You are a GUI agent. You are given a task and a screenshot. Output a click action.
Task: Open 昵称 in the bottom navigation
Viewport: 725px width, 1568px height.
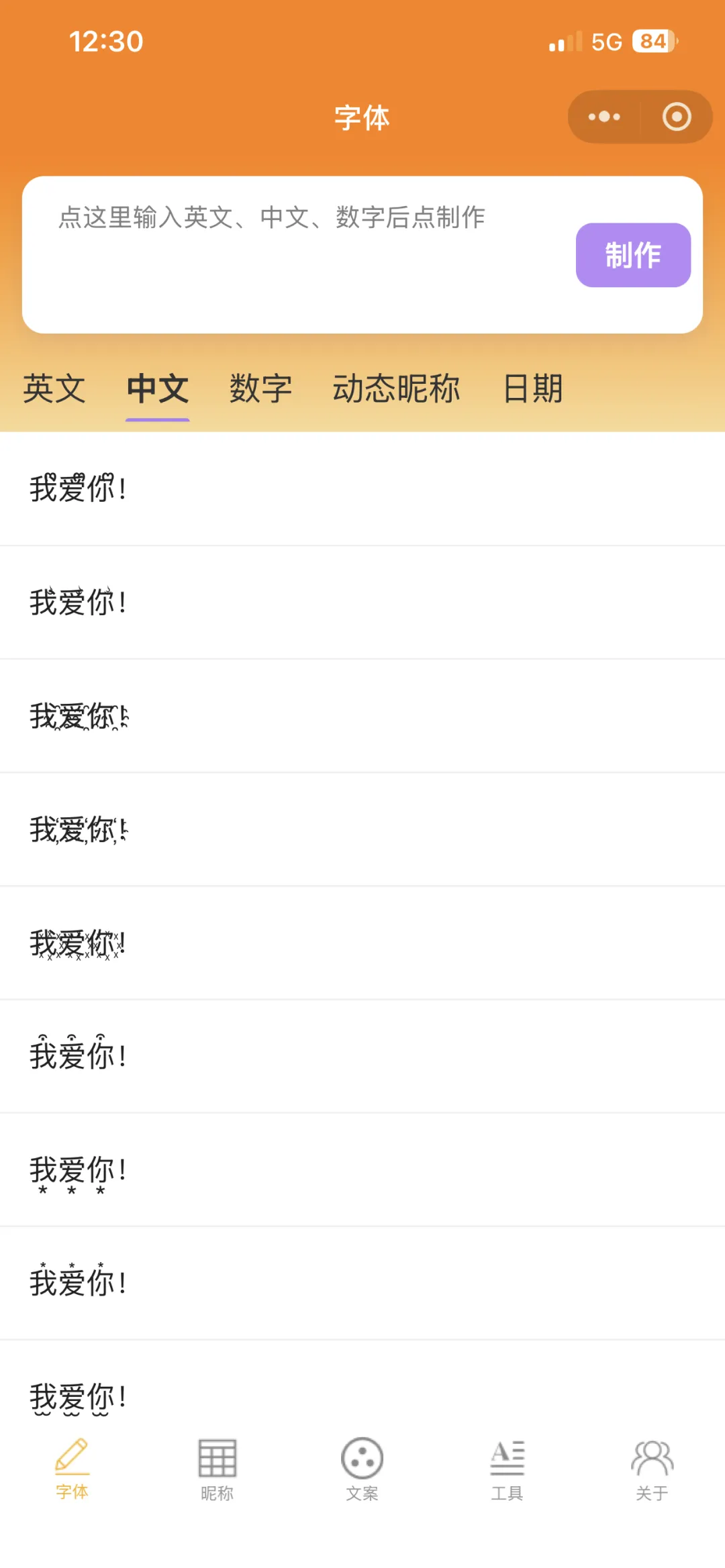[217, 1469]
